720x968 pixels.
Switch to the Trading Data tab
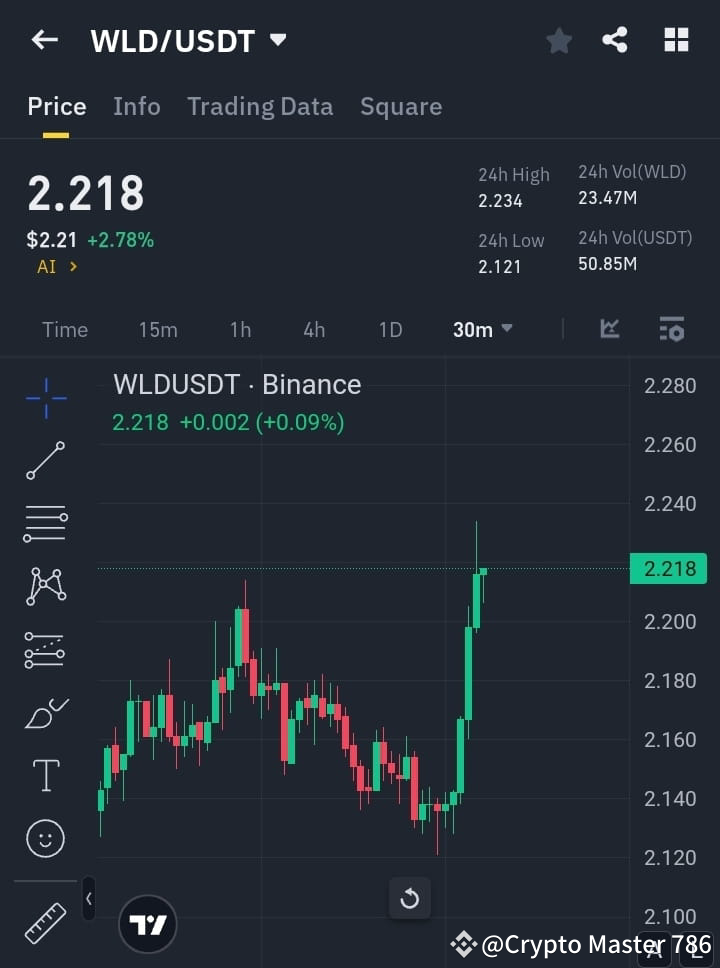click(x=260, y=106)
